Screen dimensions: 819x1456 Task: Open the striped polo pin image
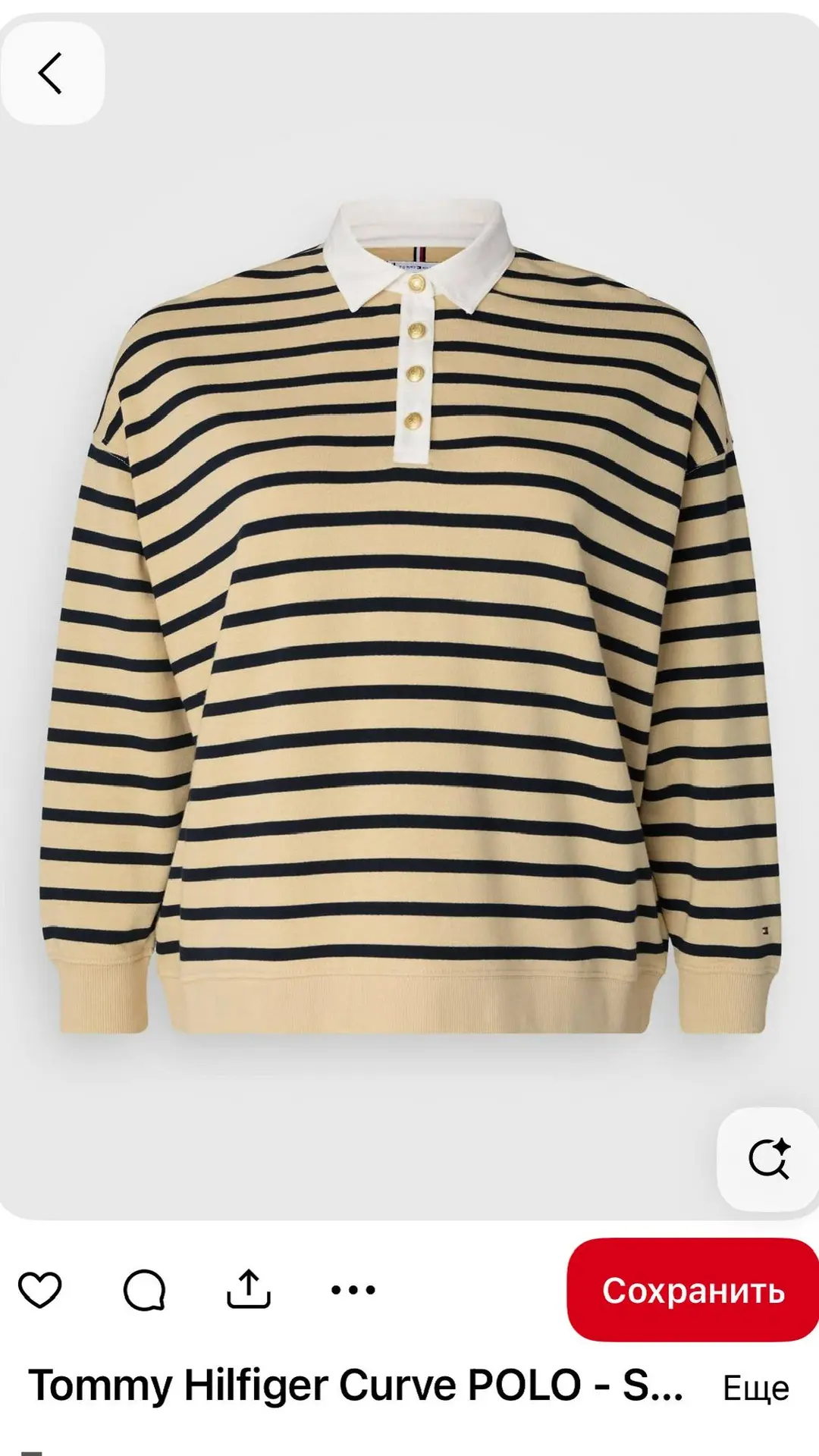click(409, 616)
